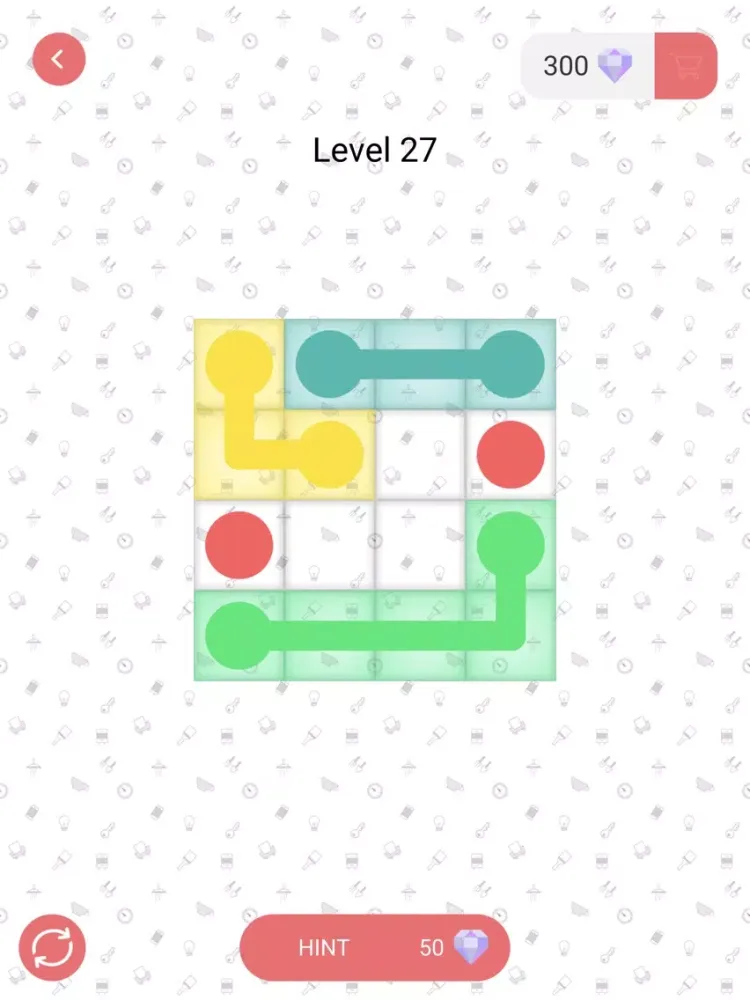Image resolution: width=750 pixels, height=1000 pixels.
Task: Tap the yellow dot in the corner cell
Action: [239, 365]
